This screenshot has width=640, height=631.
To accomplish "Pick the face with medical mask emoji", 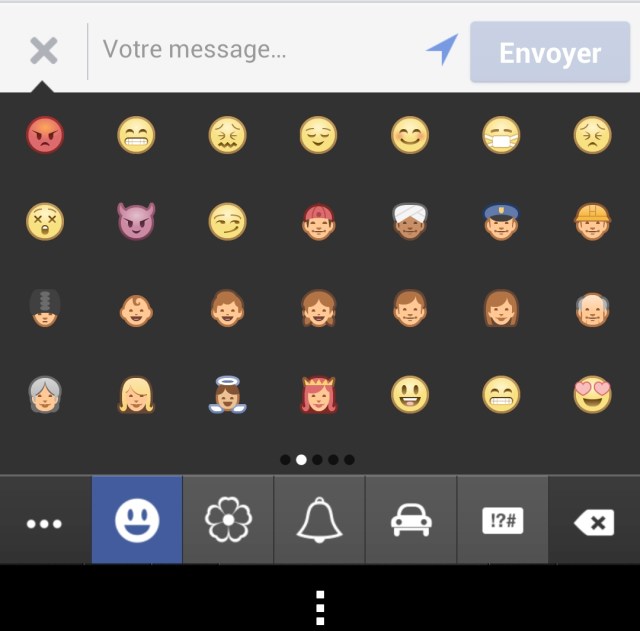I will pos(501,135).
